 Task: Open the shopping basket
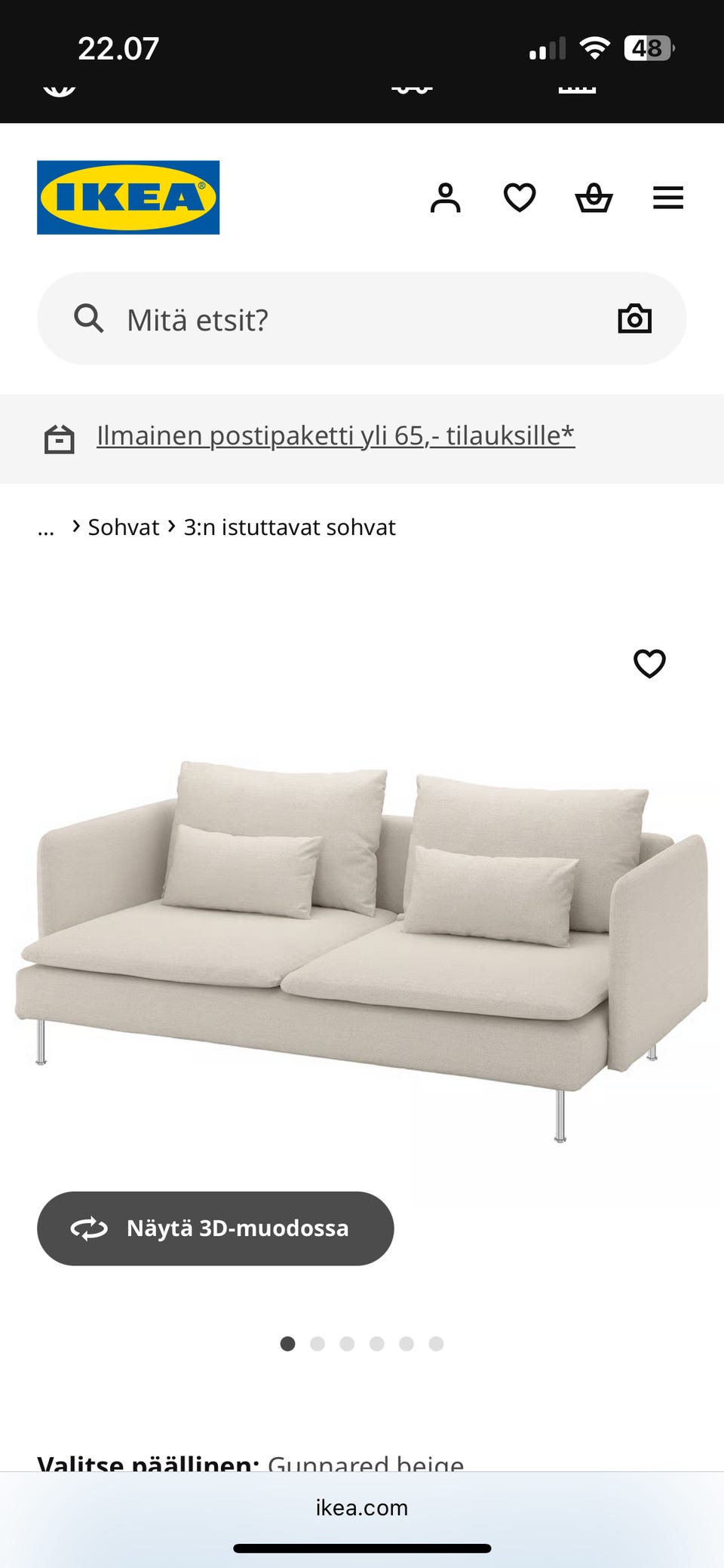tap(594, 198)
